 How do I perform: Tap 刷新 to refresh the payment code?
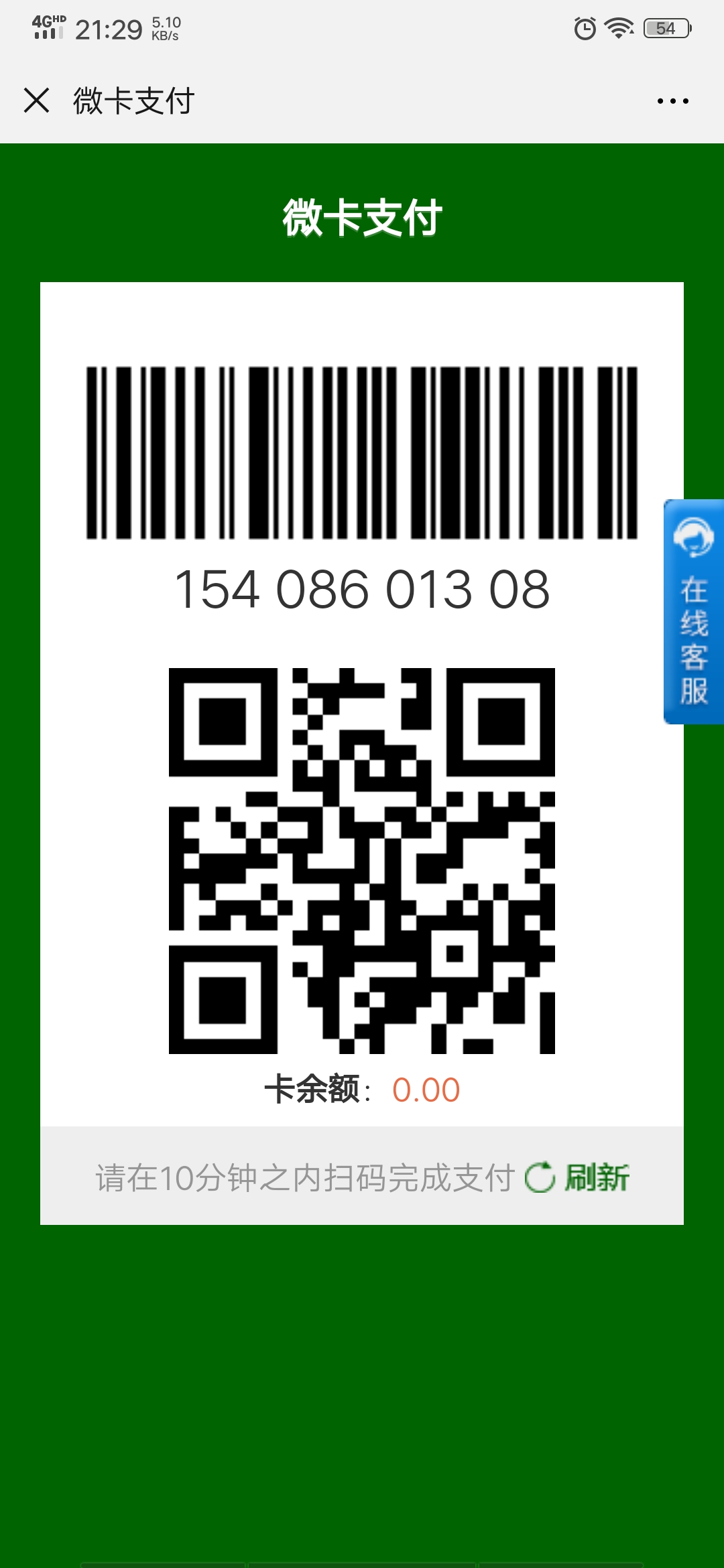click(x=577, y=1177)
